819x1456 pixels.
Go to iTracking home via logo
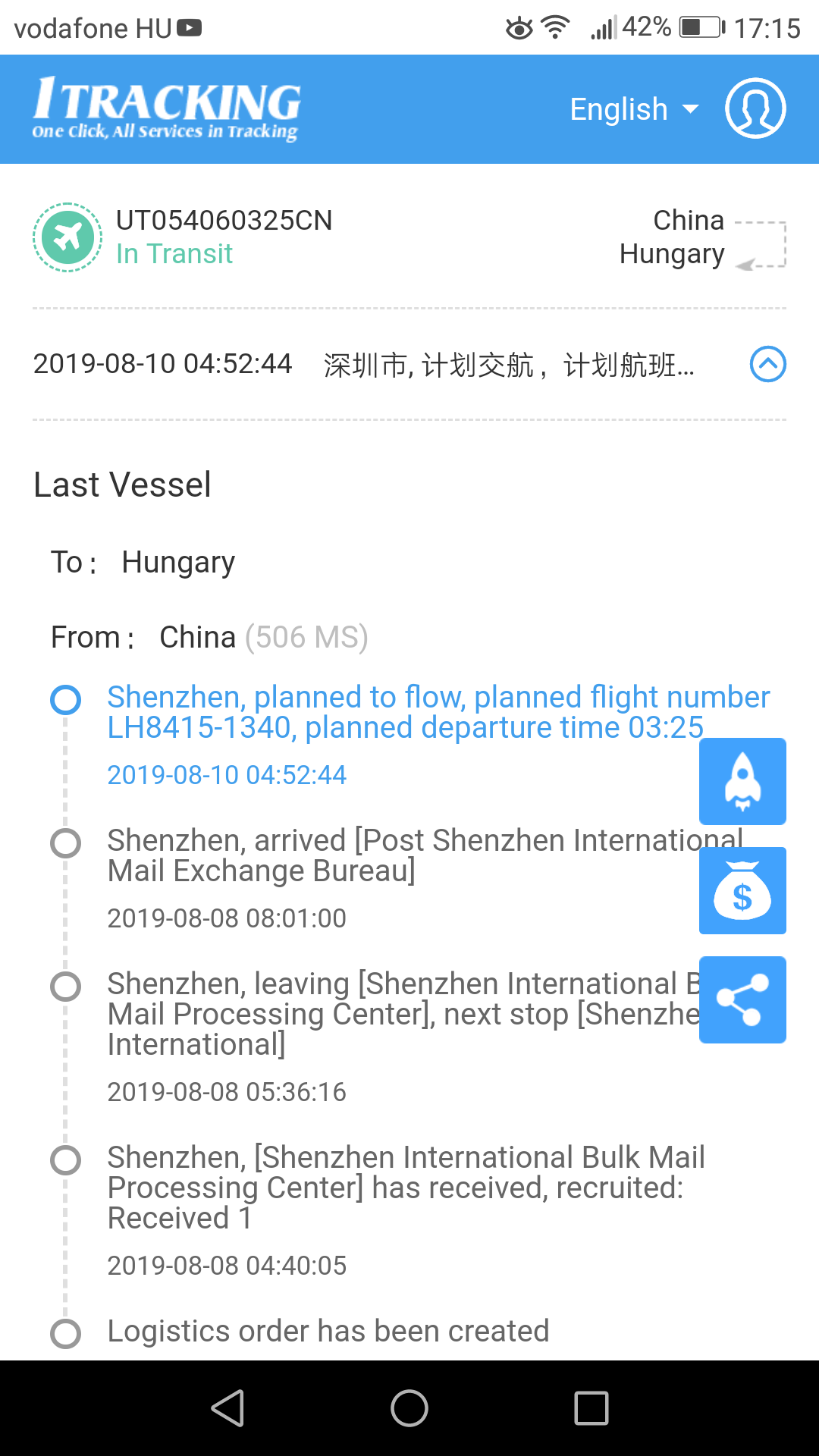(x=167, y=108)
